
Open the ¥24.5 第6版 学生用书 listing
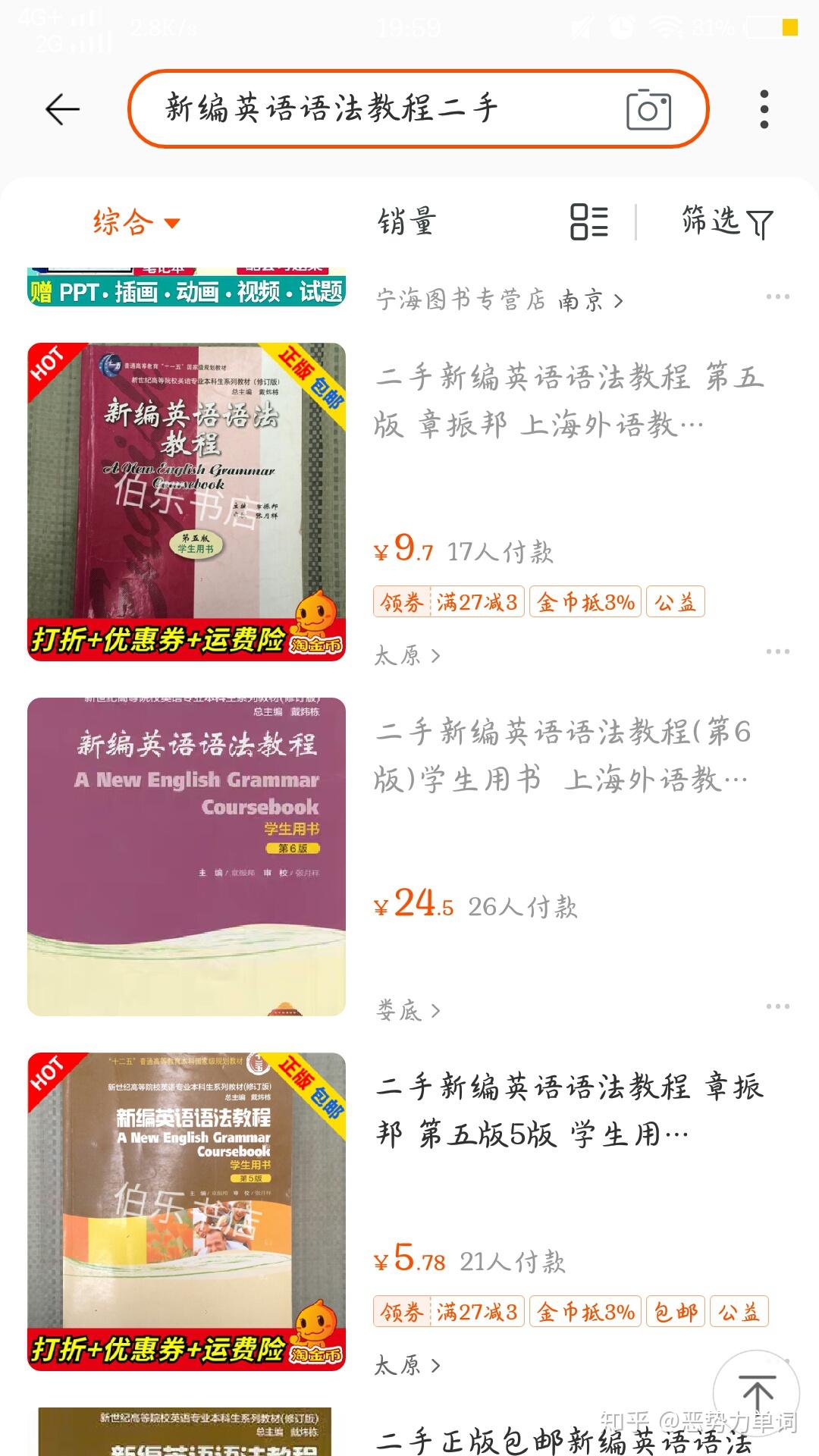561,755
